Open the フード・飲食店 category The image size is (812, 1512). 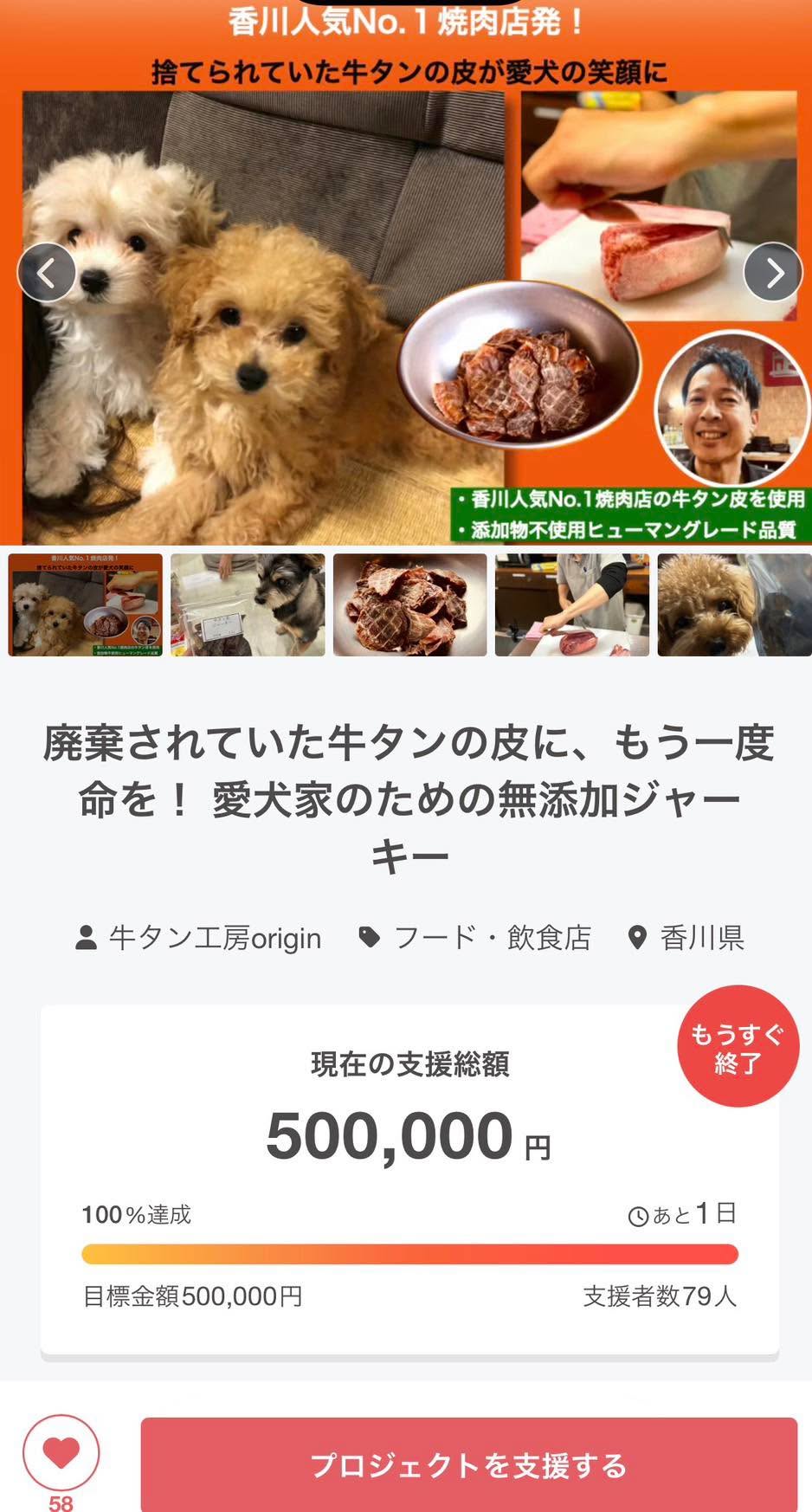pos(474,938)
